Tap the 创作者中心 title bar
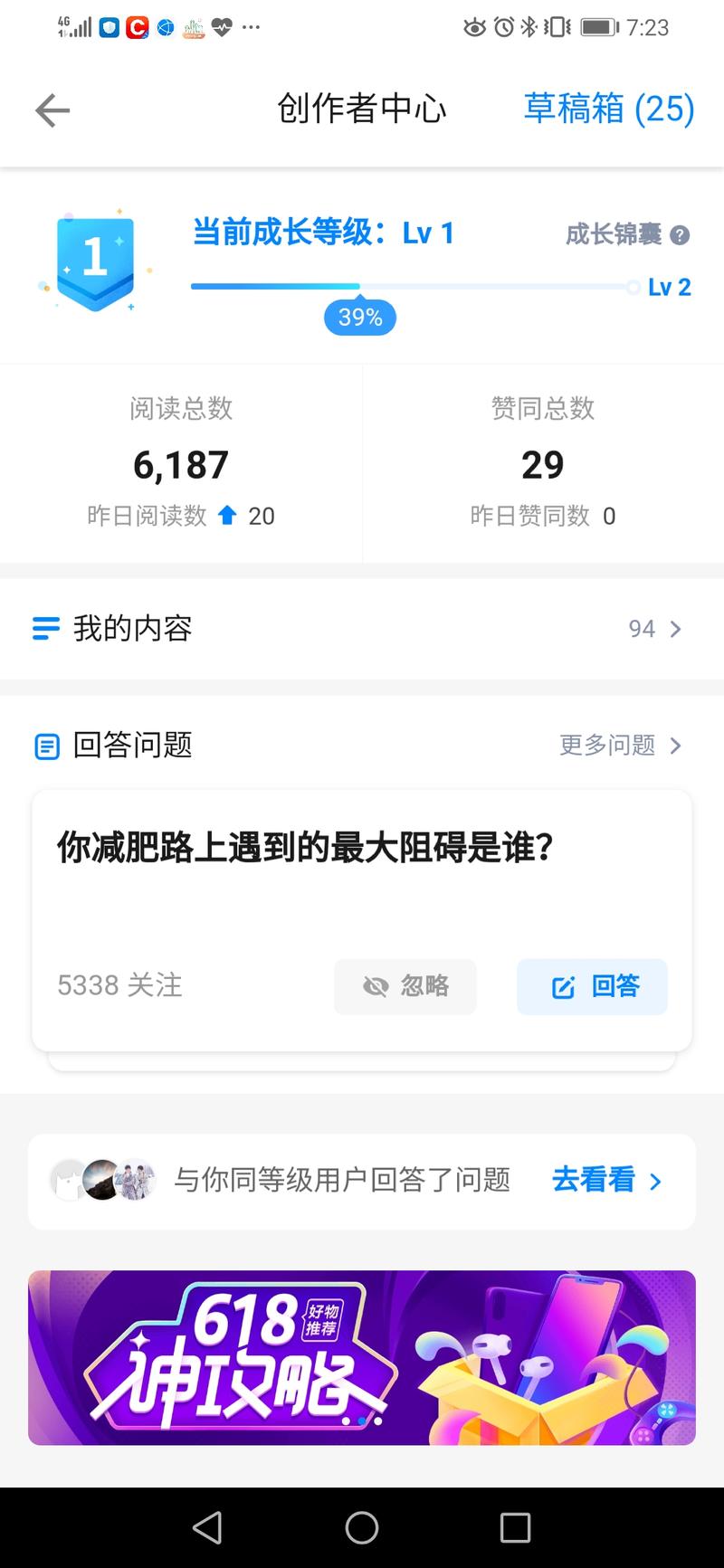 [x=360, y=109]
